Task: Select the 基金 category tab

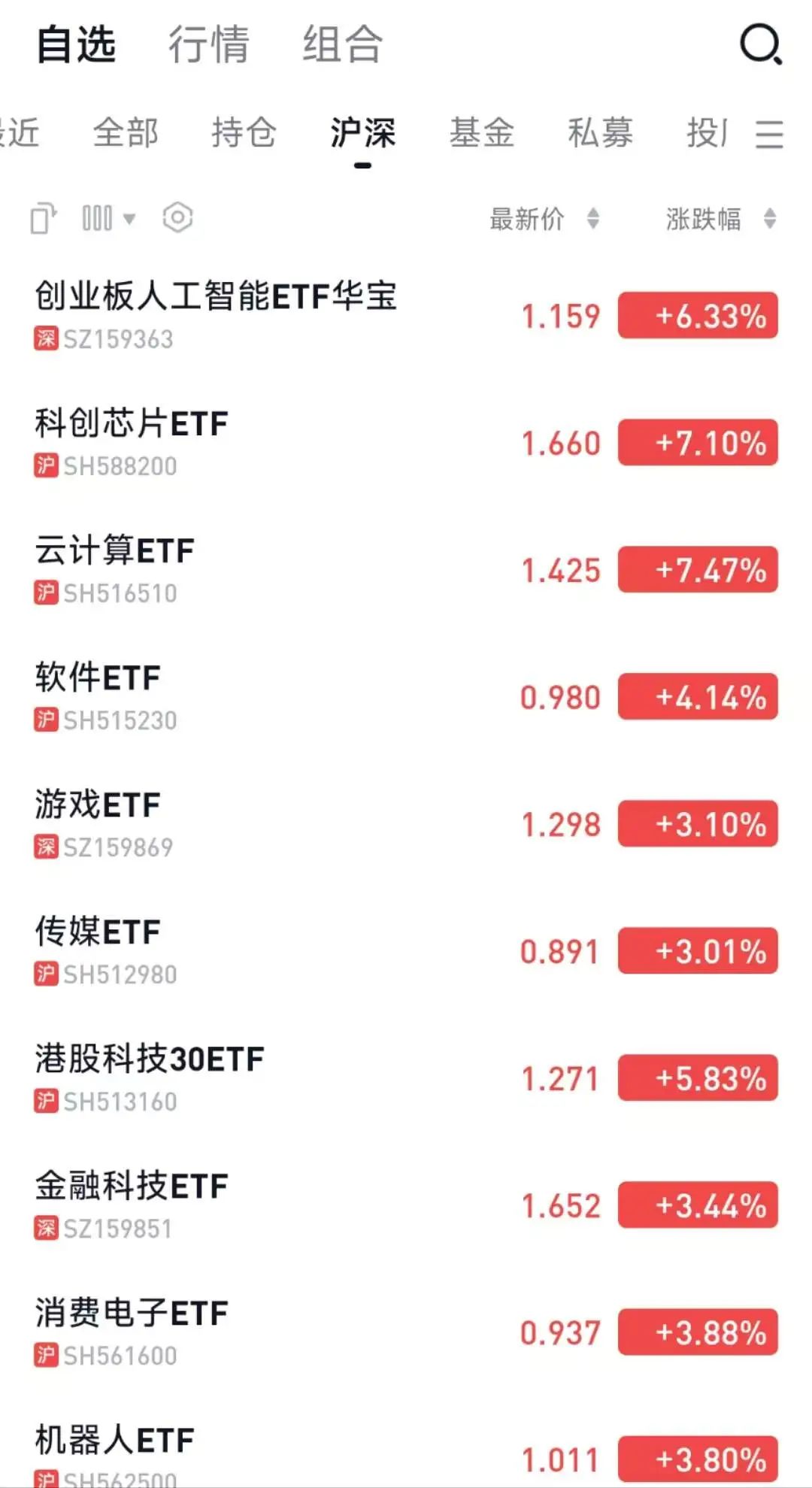Action: [482, 133]
